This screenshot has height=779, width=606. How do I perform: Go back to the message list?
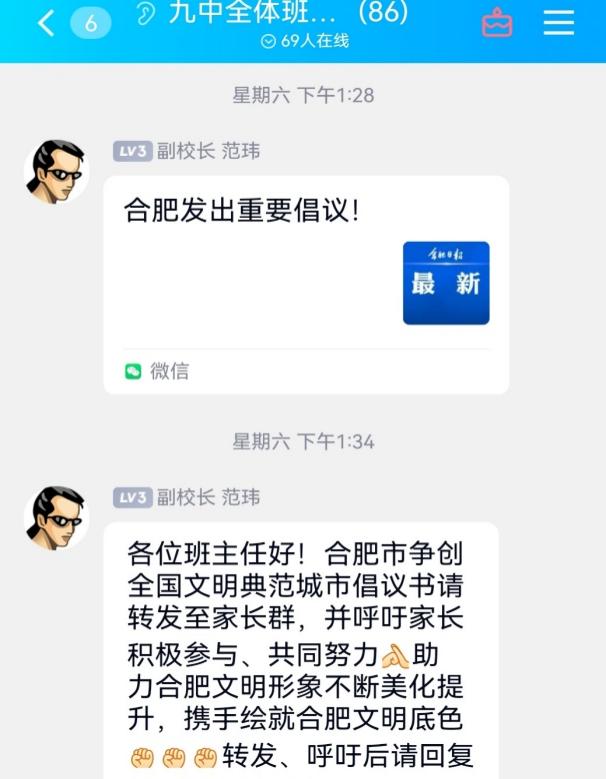[x=46, y=23]
